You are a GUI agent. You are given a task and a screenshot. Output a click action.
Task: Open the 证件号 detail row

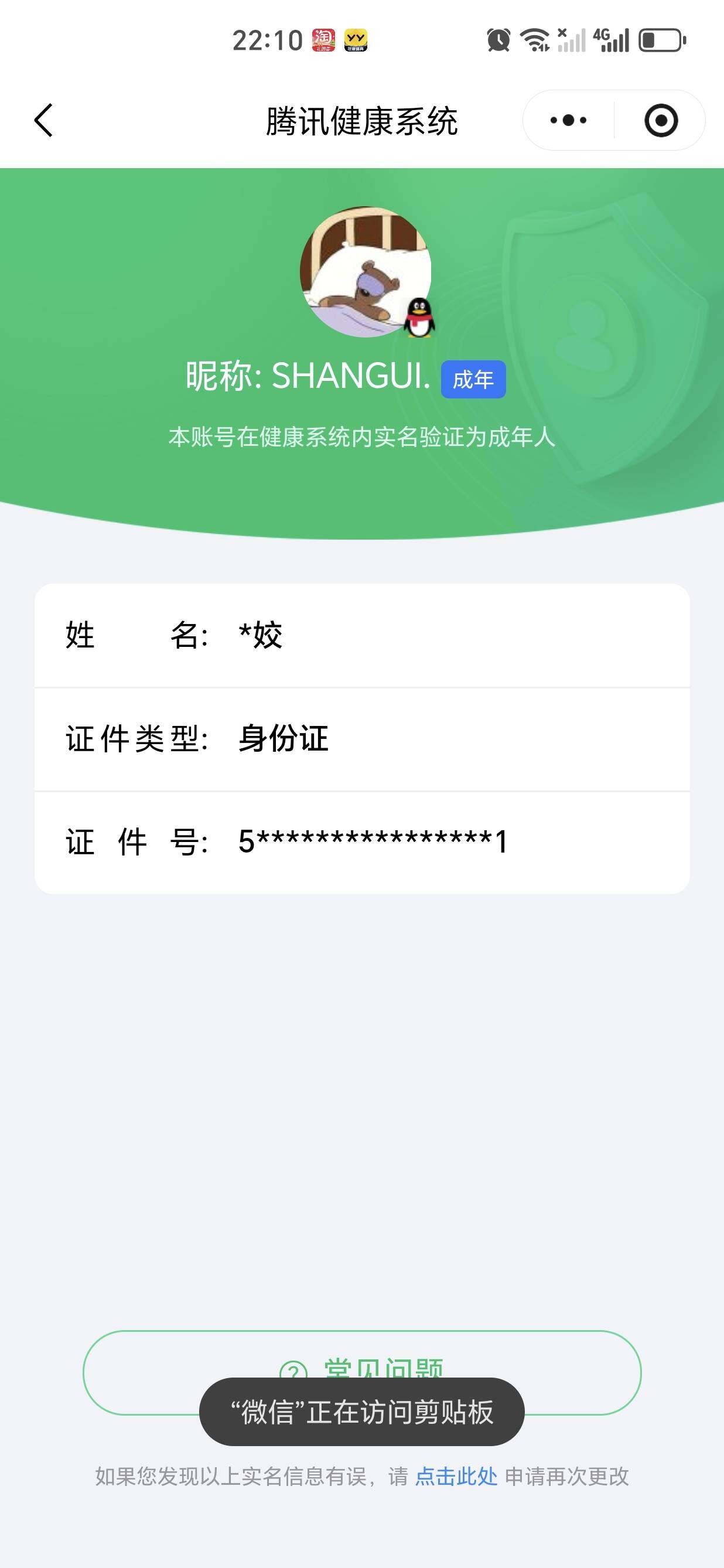362,841
